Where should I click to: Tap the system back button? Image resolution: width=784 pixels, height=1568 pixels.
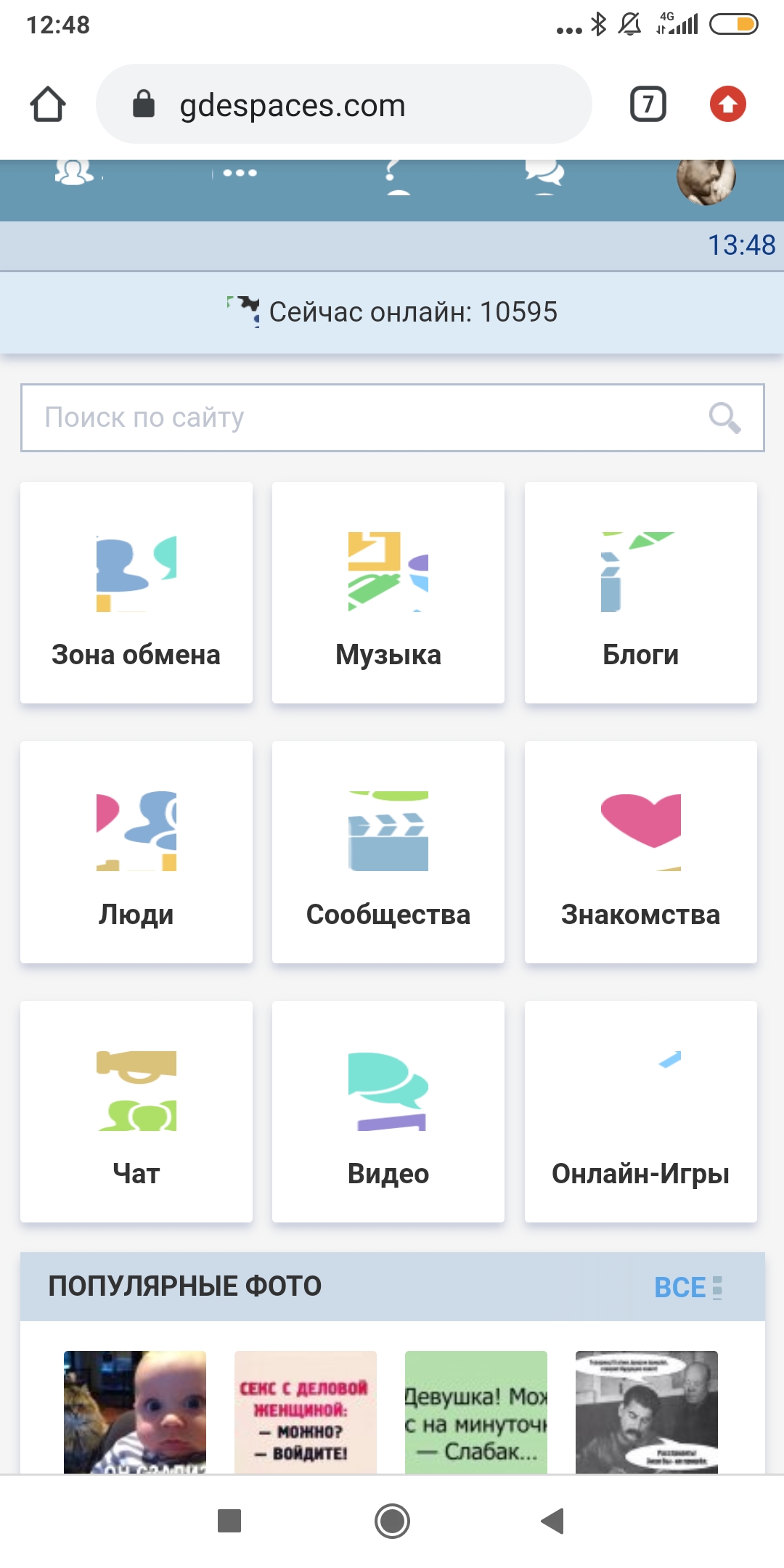[x=552, y=1521]
